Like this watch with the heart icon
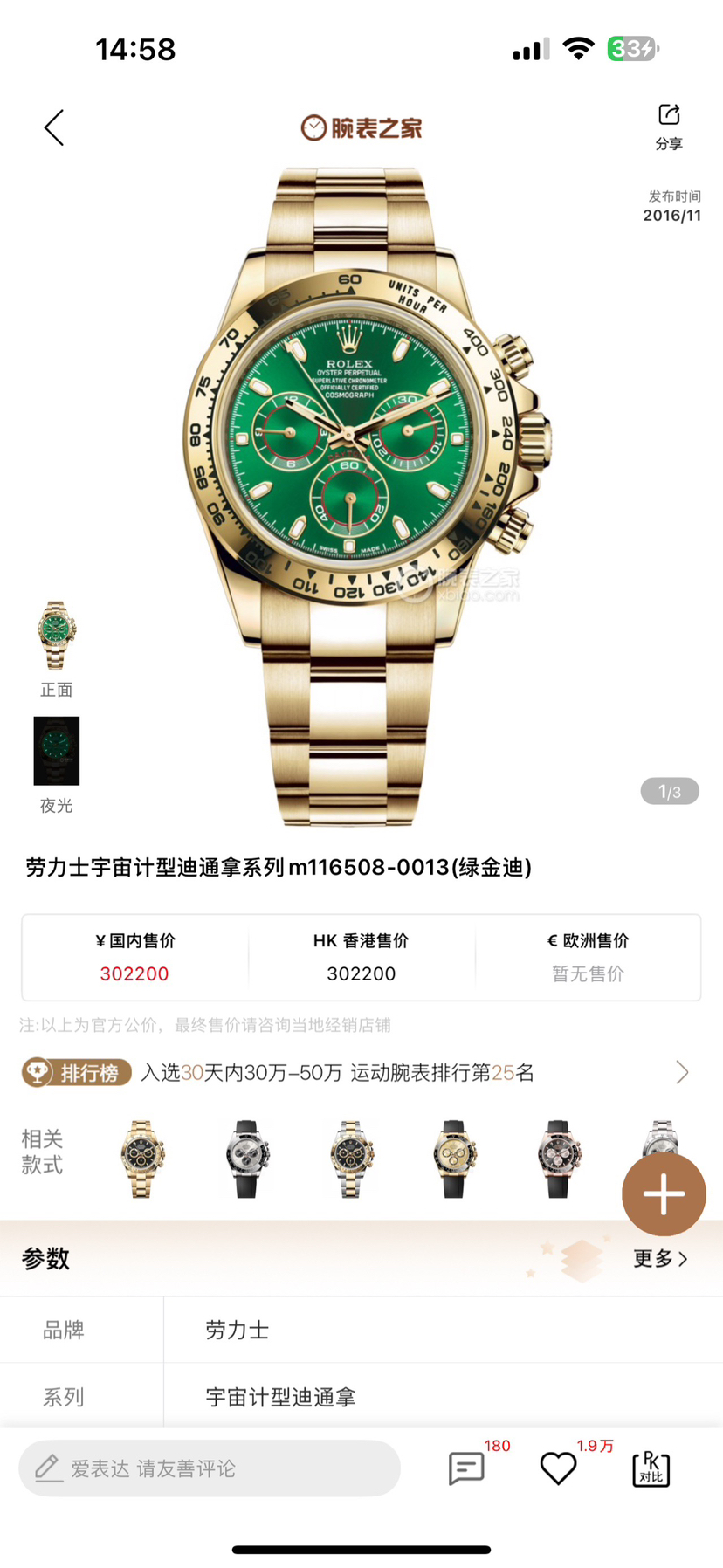Viewport: 723px width, 1568px height. click(558, 1468)
